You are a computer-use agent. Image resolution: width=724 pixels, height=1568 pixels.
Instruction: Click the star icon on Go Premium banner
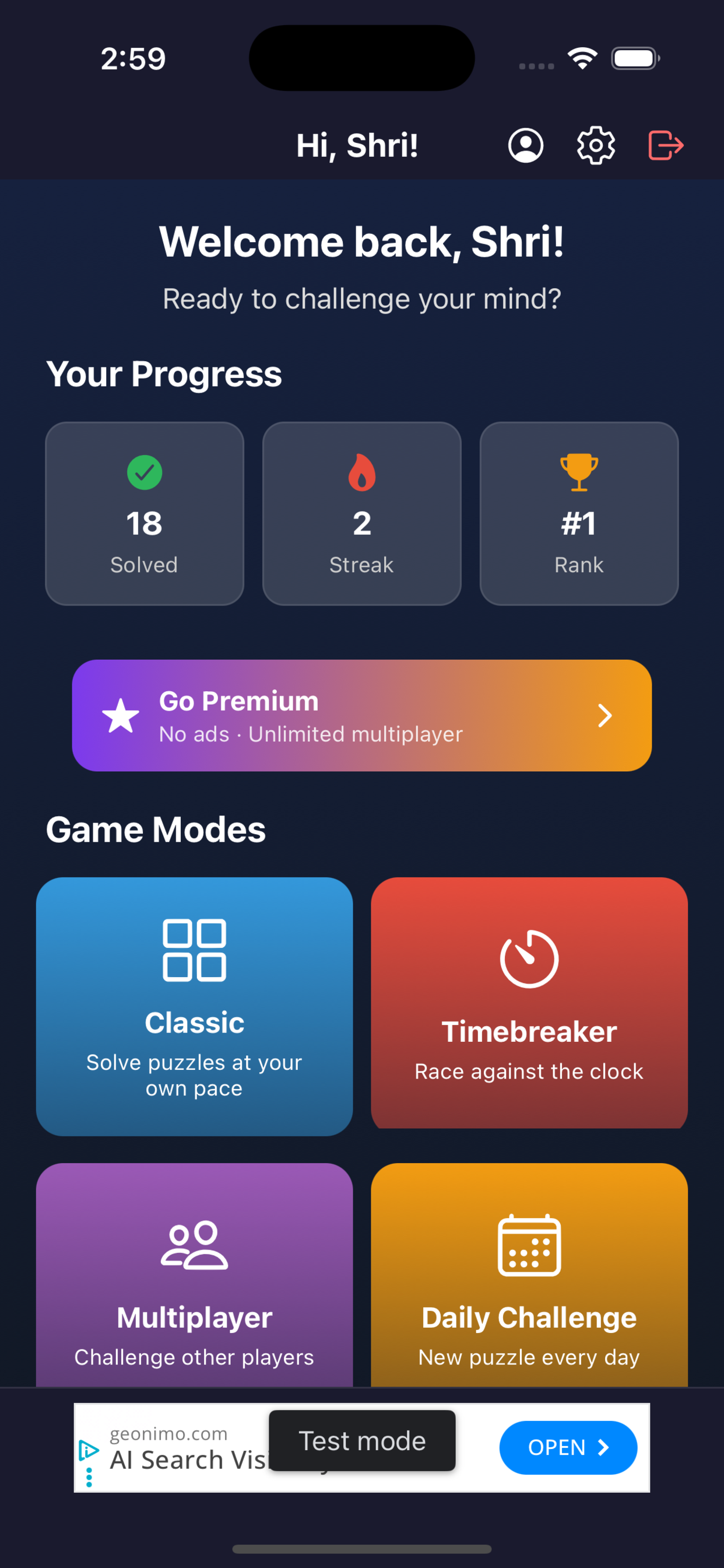[x=121, y=716]
